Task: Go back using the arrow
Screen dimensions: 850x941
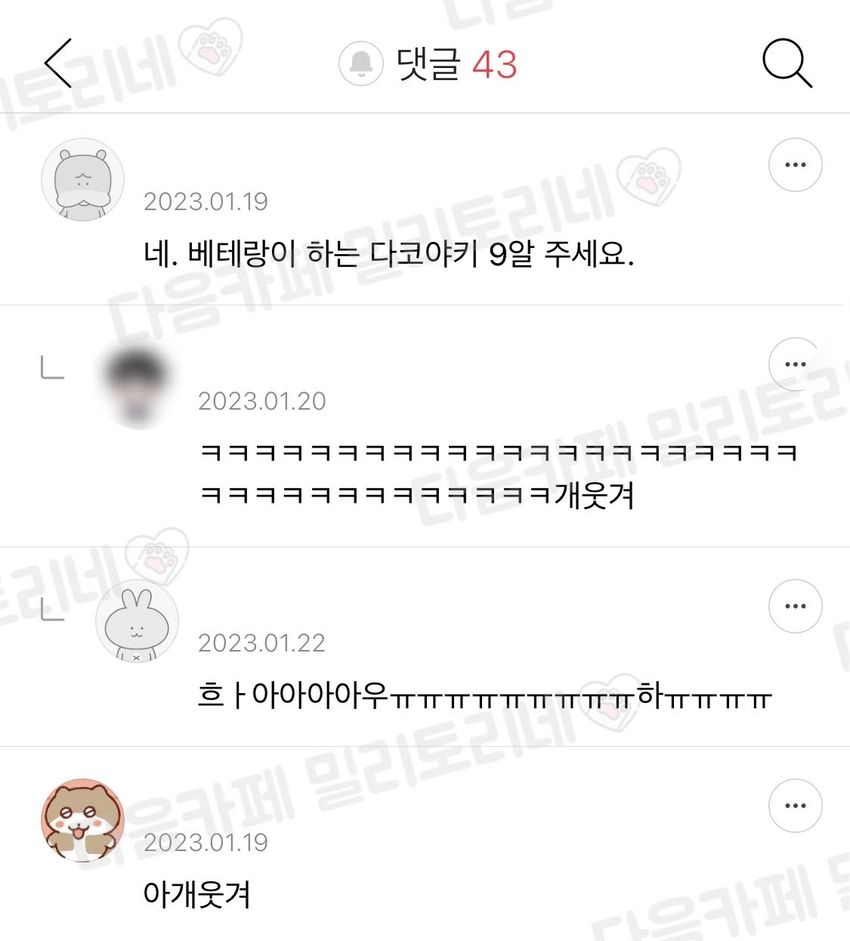Action: click(x=58, y=65)
